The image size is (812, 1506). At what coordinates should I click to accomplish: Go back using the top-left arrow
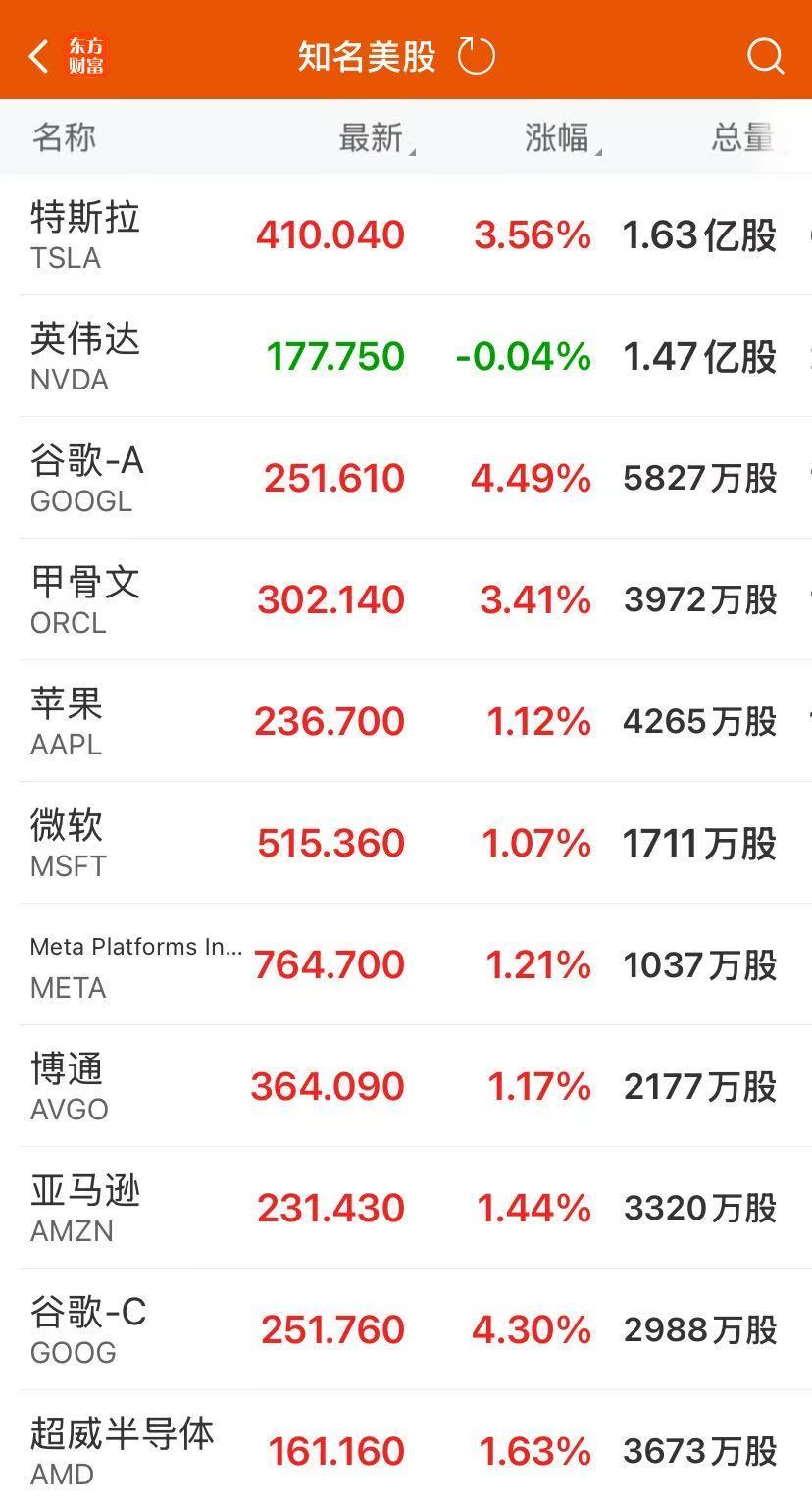pos(39,56)
